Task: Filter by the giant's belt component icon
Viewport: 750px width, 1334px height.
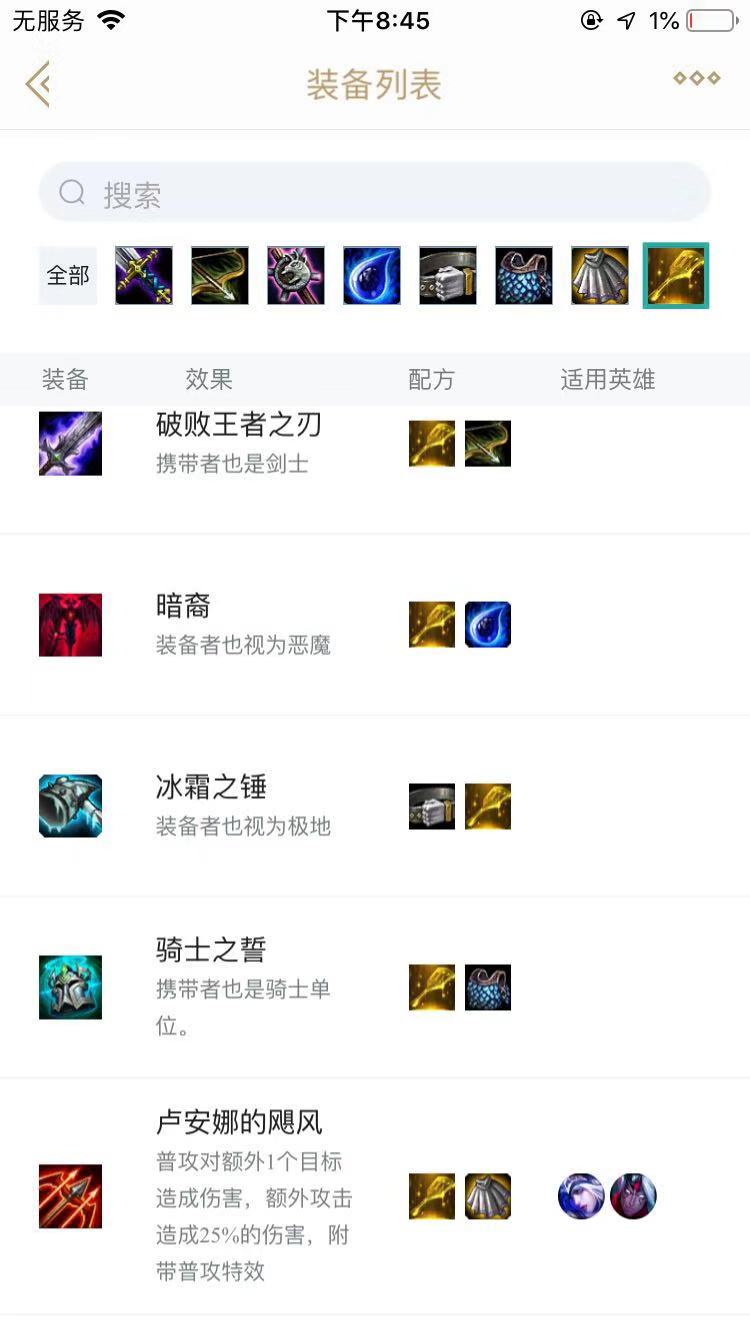Action: [x=448, y=276]
